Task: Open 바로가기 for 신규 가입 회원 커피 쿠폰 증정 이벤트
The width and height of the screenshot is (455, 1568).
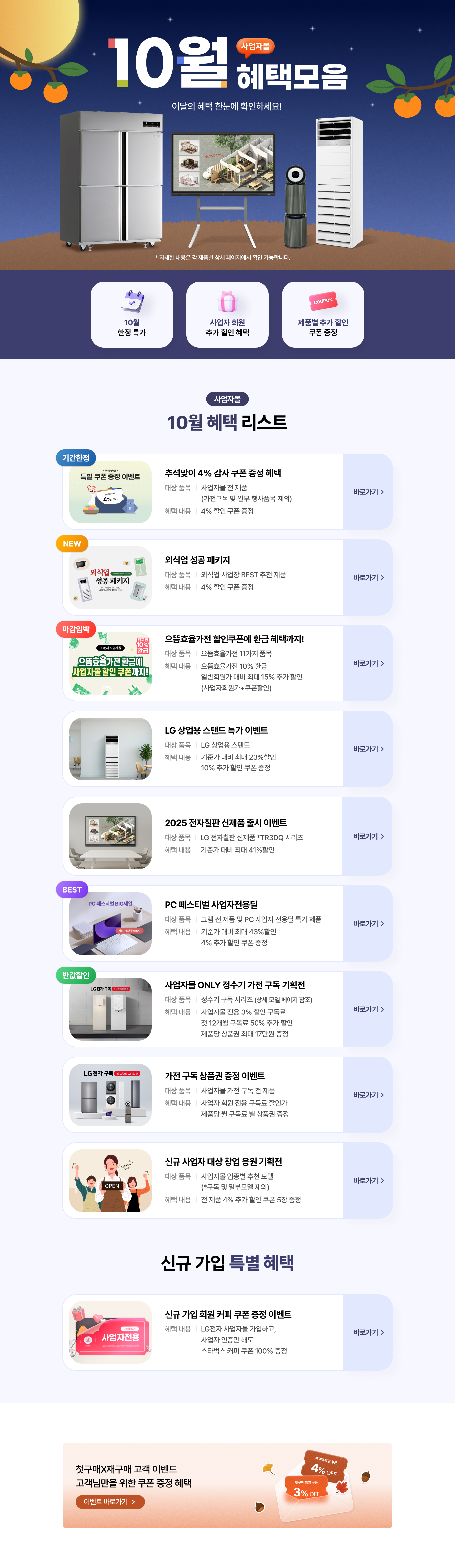Action: [368, 1332]
